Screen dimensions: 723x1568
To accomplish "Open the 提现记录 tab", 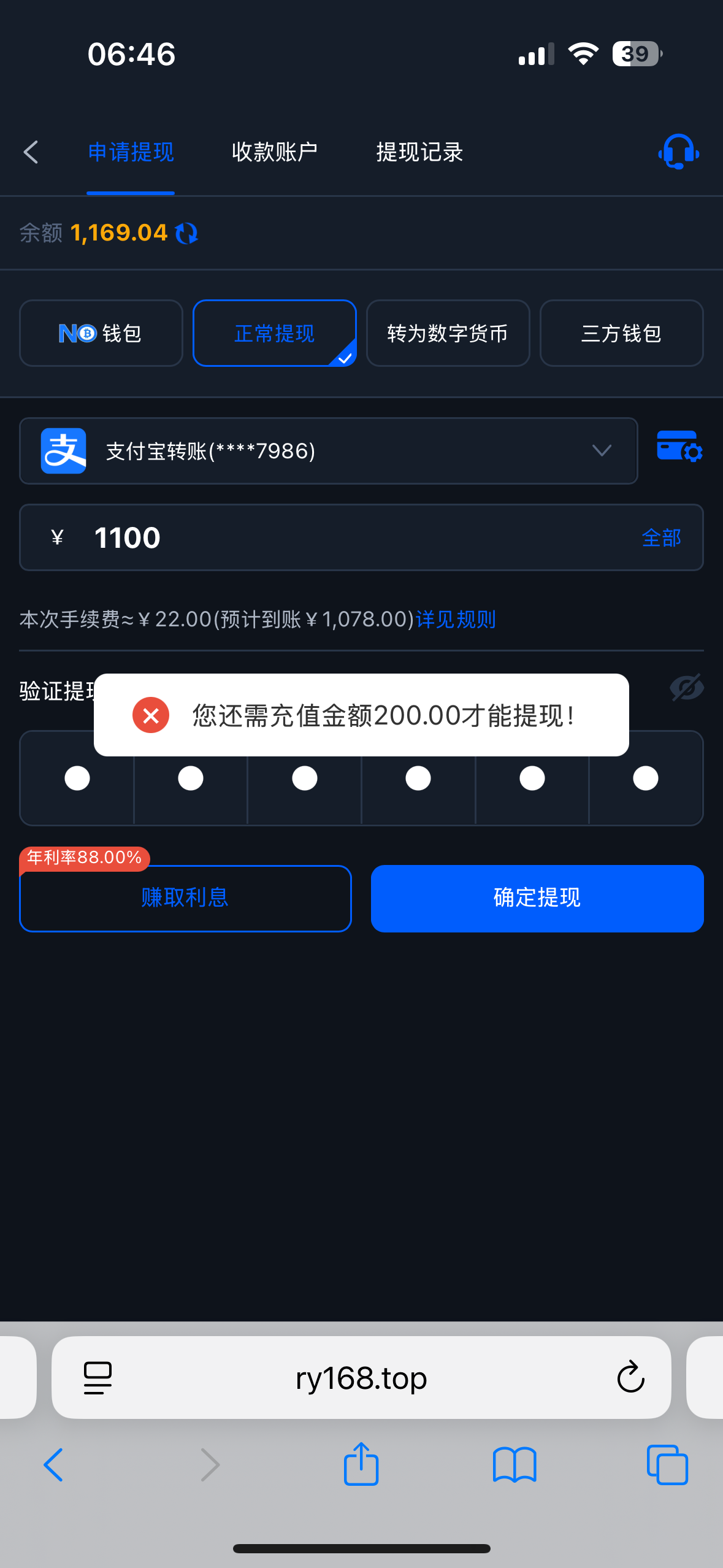I will tap(419, 152).
